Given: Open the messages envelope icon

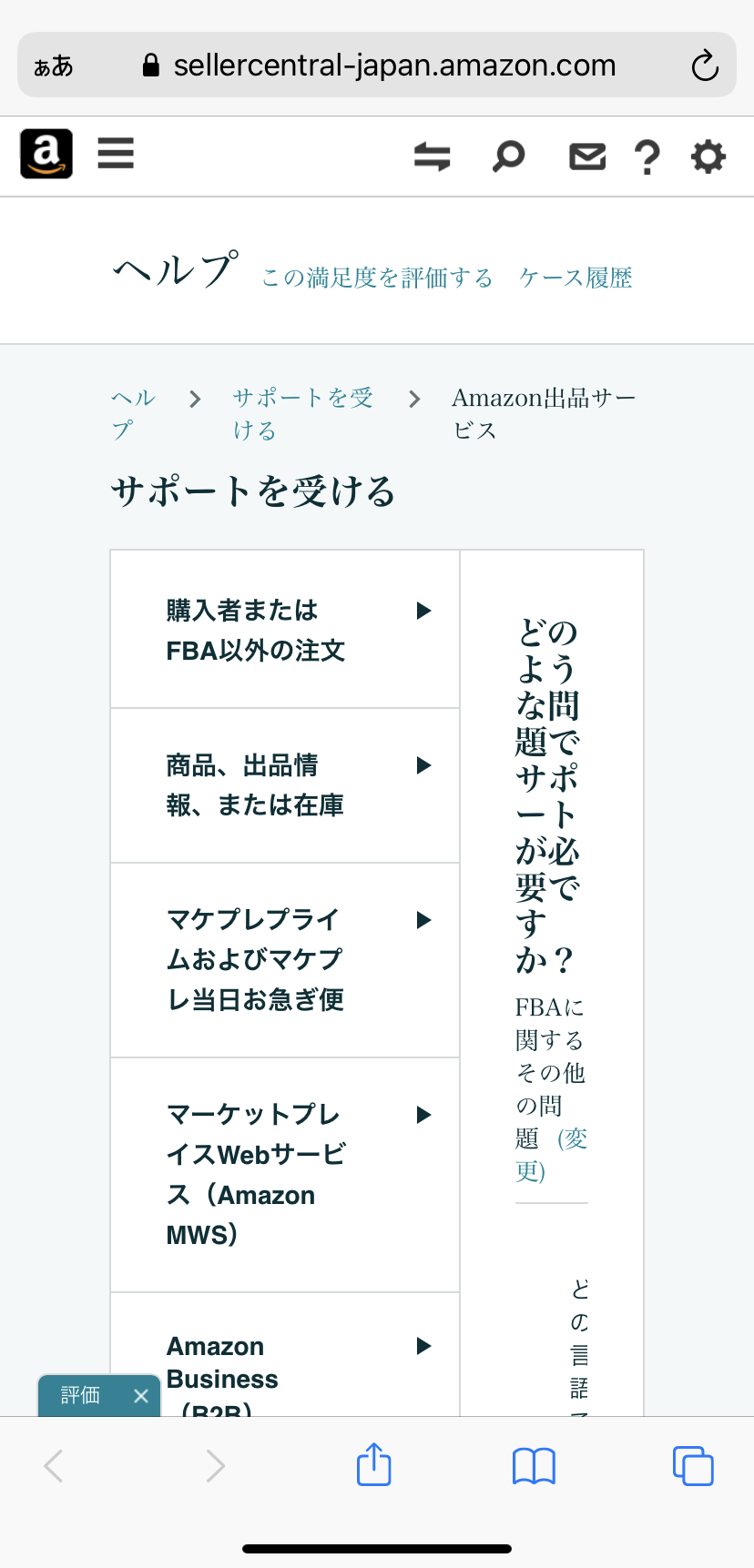Looking at the screenshot, I should pyautogui.click(x=587, y=157).
